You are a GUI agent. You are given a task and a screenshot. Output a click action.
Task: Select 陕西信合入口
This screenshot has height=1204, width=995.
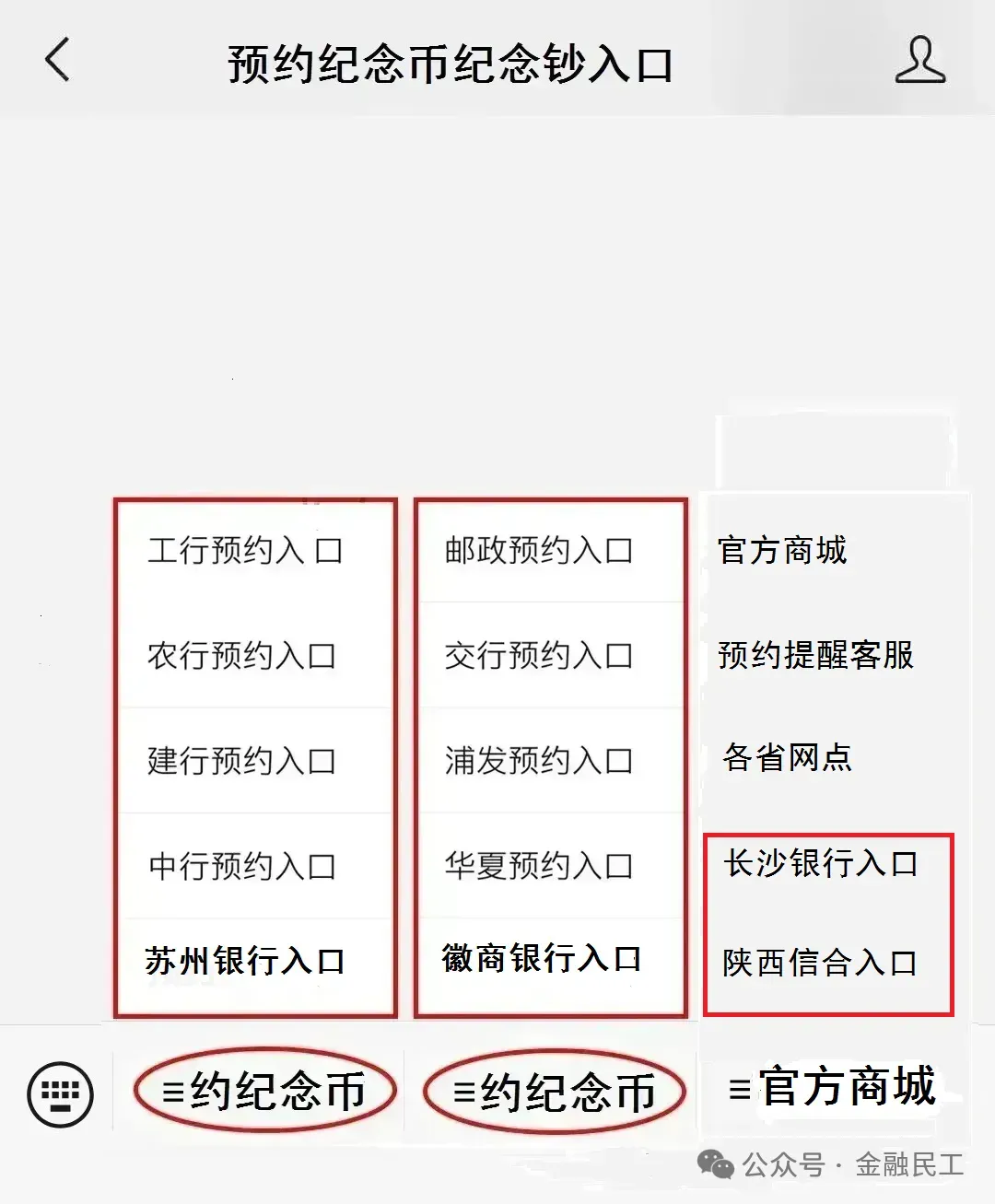click(820, 964)
